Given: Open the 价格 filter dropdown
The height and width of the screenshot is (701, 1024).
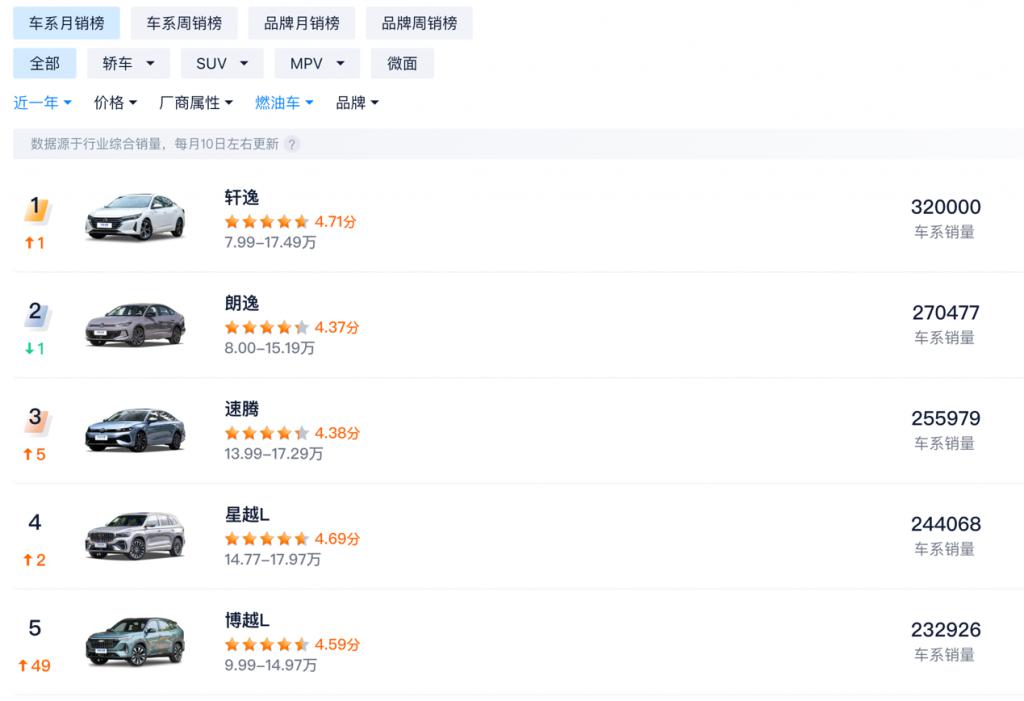Looking at the screenshot, I should coord(115,103).
